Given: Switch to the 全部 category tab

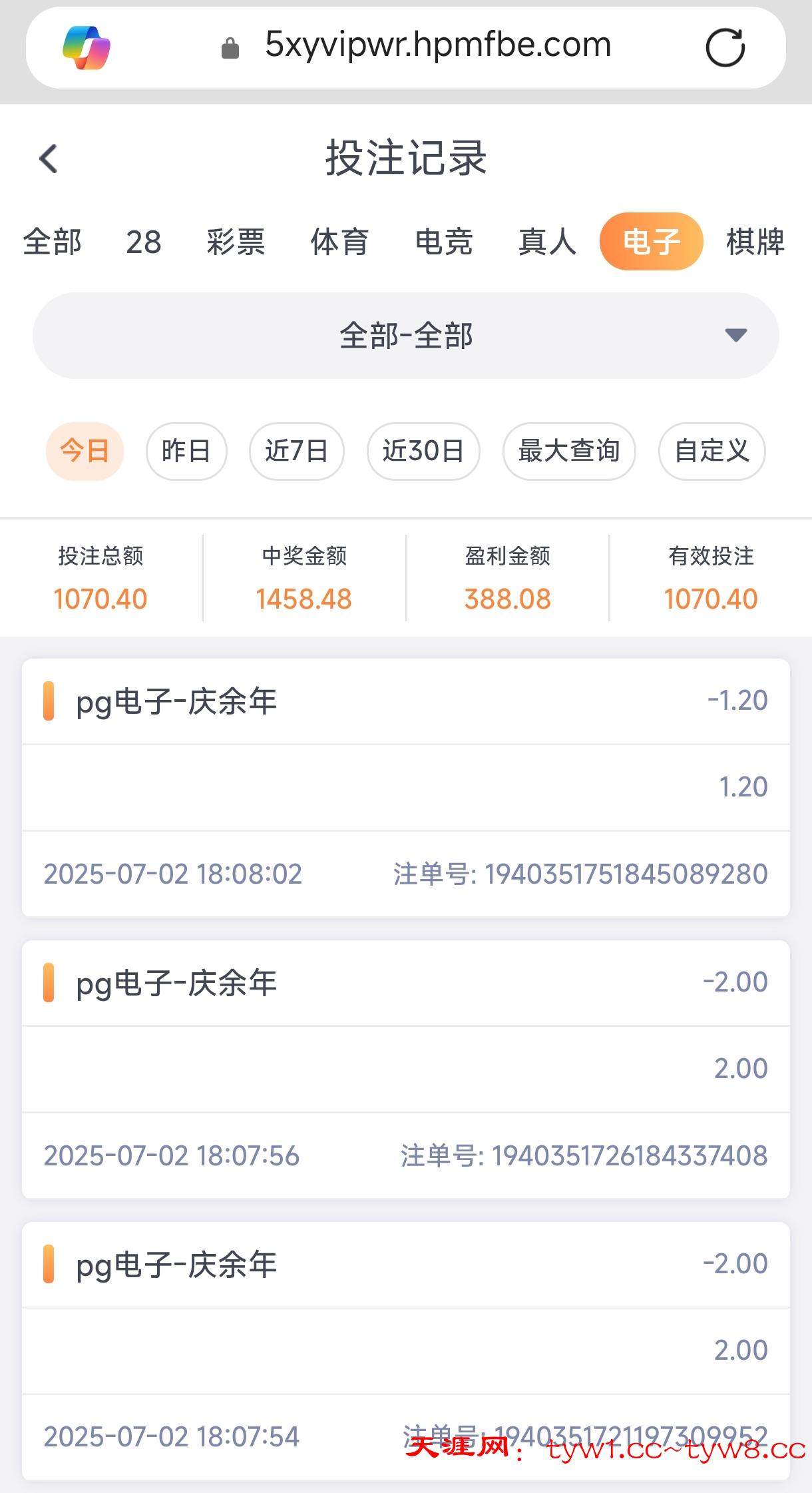Looking at the screenshot, I should pyautogui.click(x=52, y=242).
